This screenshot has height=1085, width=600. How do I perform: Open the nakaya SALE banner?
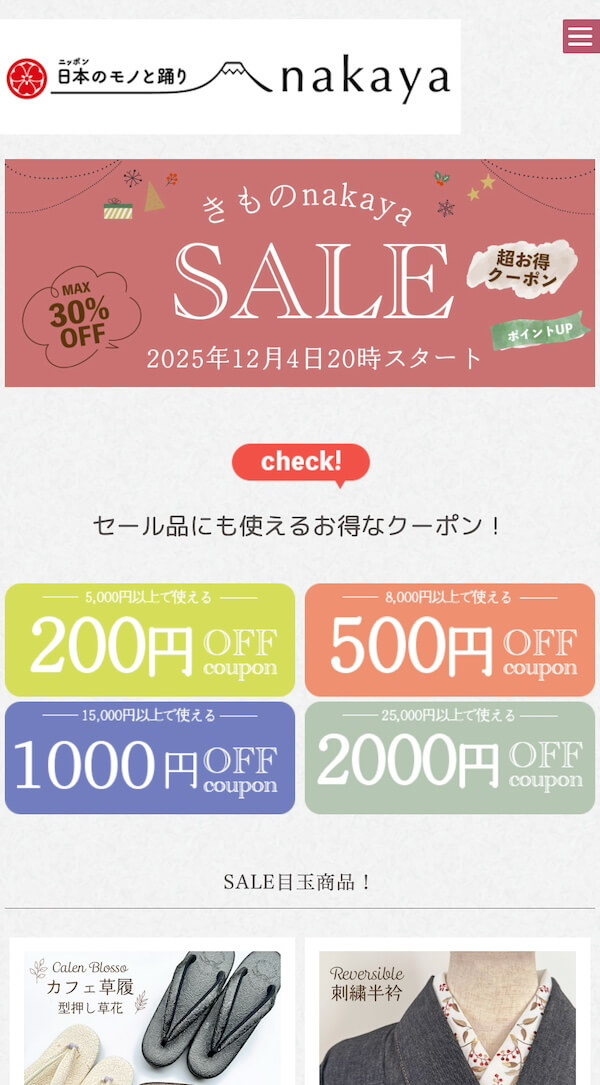pos(300,273)
